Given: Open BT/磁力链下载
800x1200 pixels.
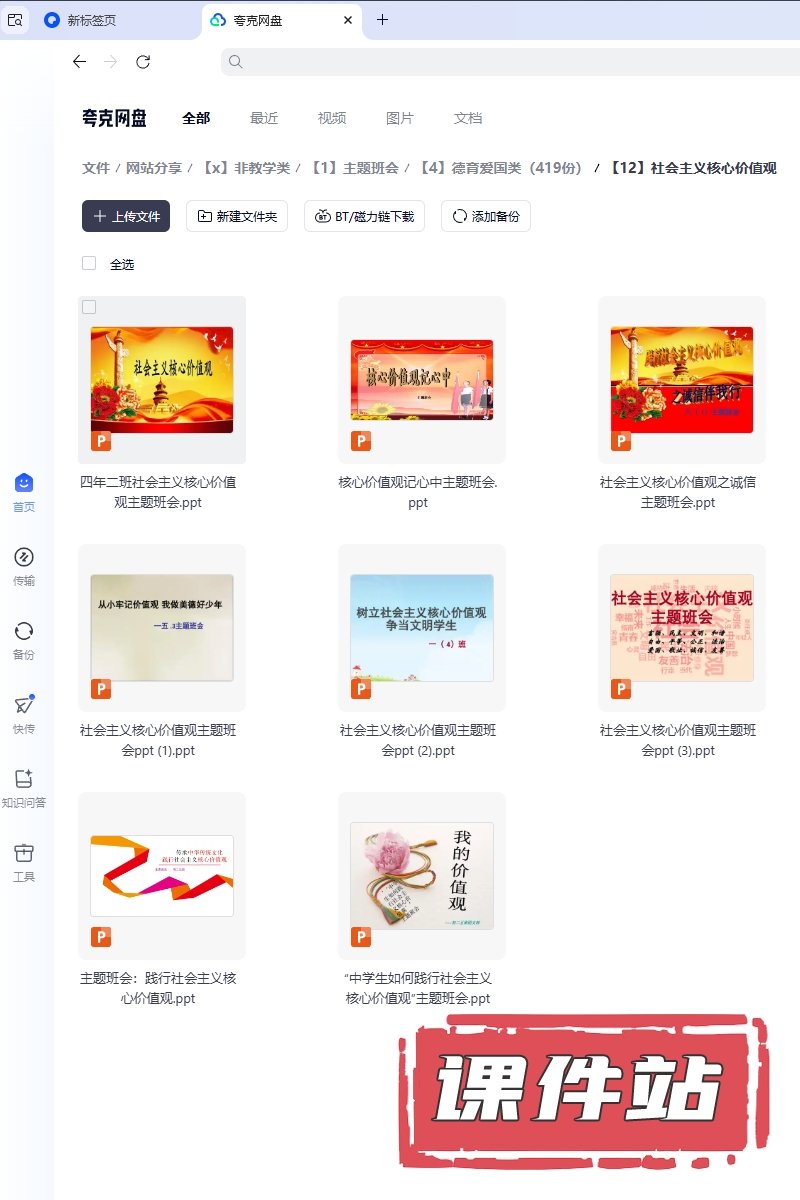Looking at the screenshot, I should tap(365, 216).
